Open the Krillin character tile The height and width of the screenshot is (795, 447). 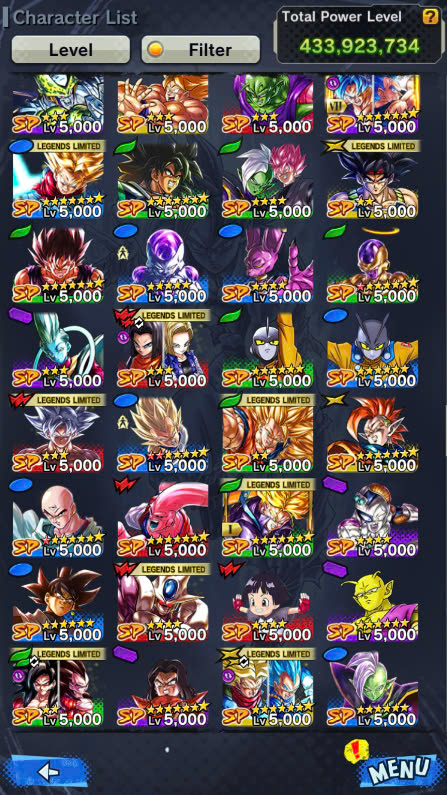click(x=58, y=518)
